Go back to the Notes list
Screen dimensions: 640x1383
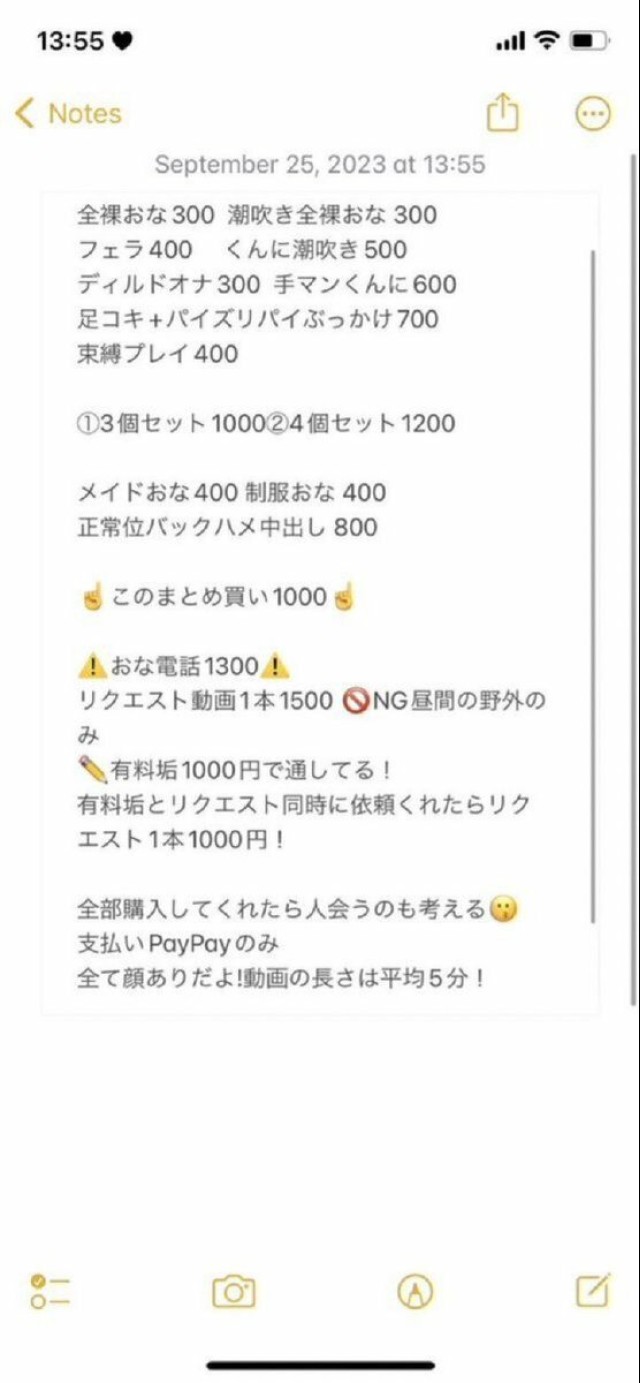68,114
